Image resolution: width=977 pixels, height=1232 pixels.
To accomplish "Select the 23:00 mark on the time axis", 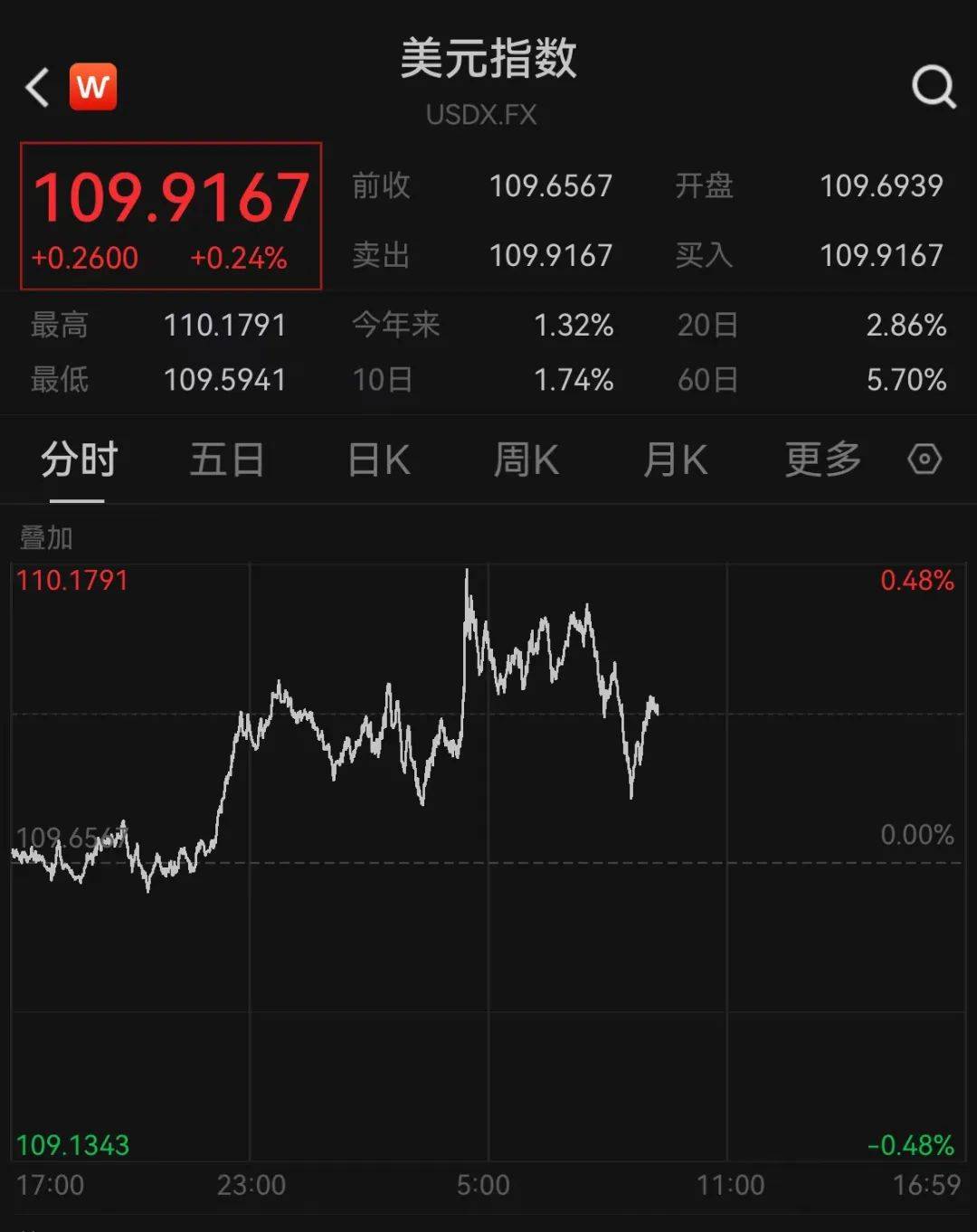I will click(x=252, y=1184).
